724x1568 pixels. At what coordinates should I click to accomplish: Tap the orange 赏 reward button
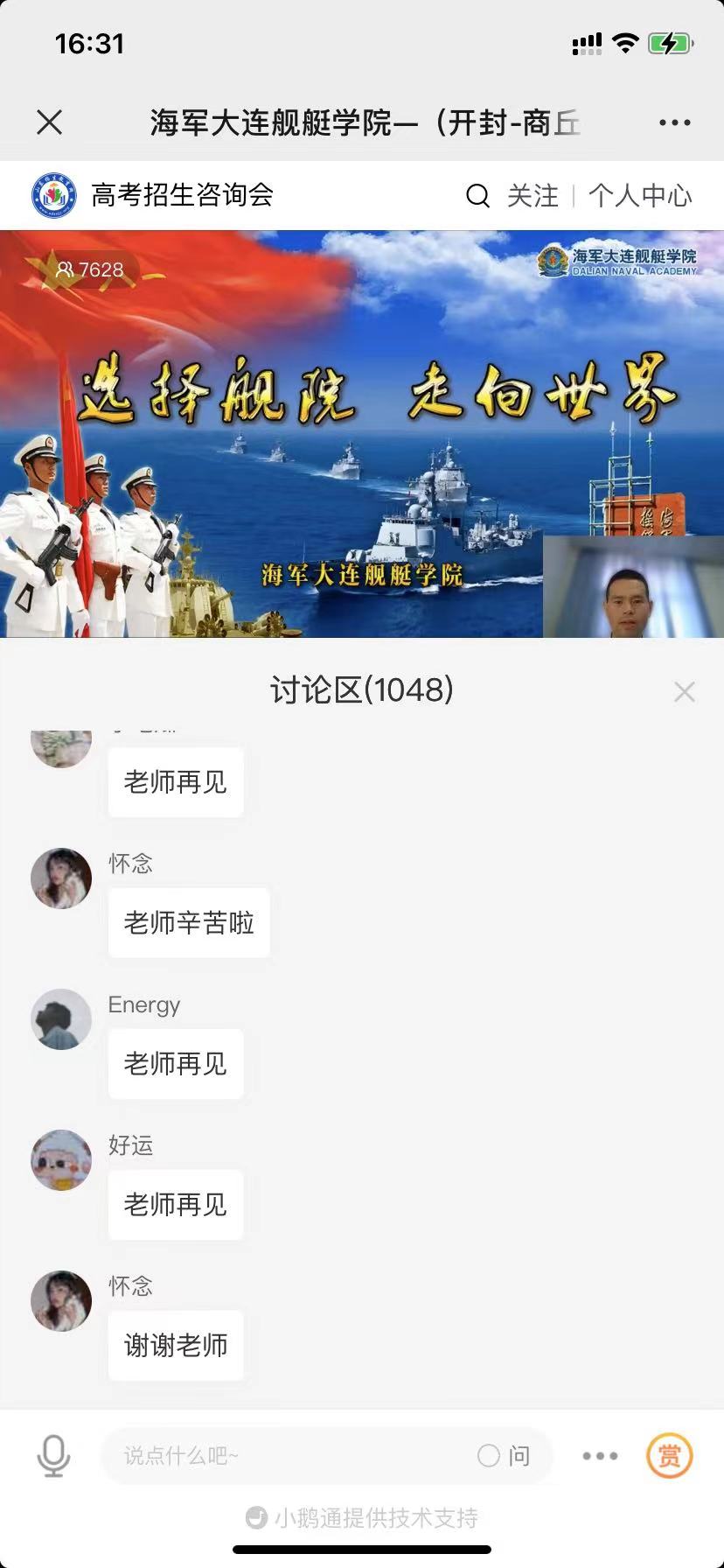coord(669,1456)
